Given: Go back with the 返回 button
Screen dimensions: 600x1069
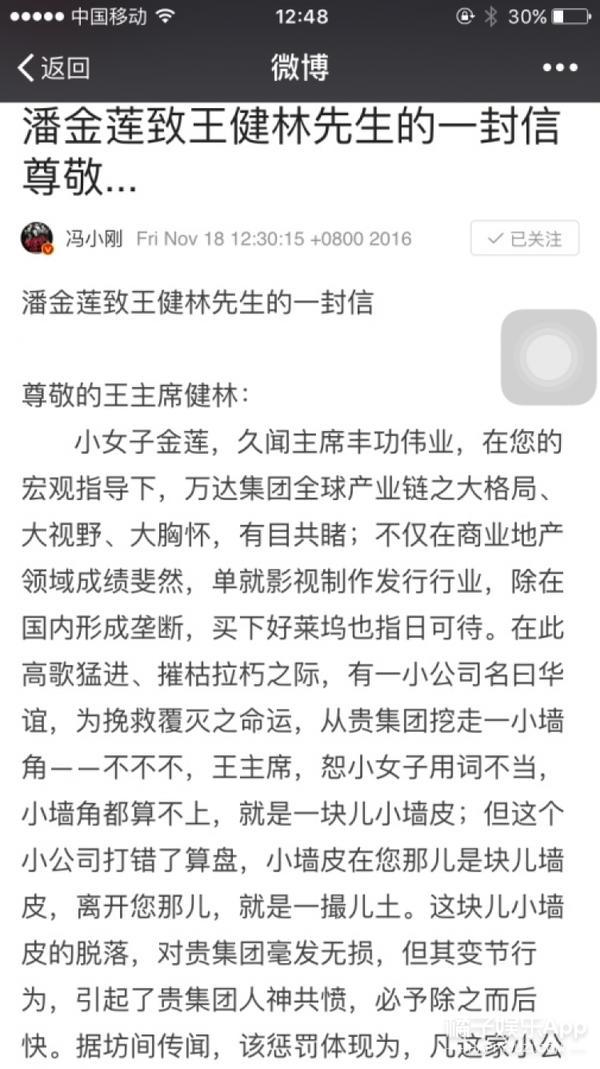Looking at the screenshot, I should click(54, 68).
